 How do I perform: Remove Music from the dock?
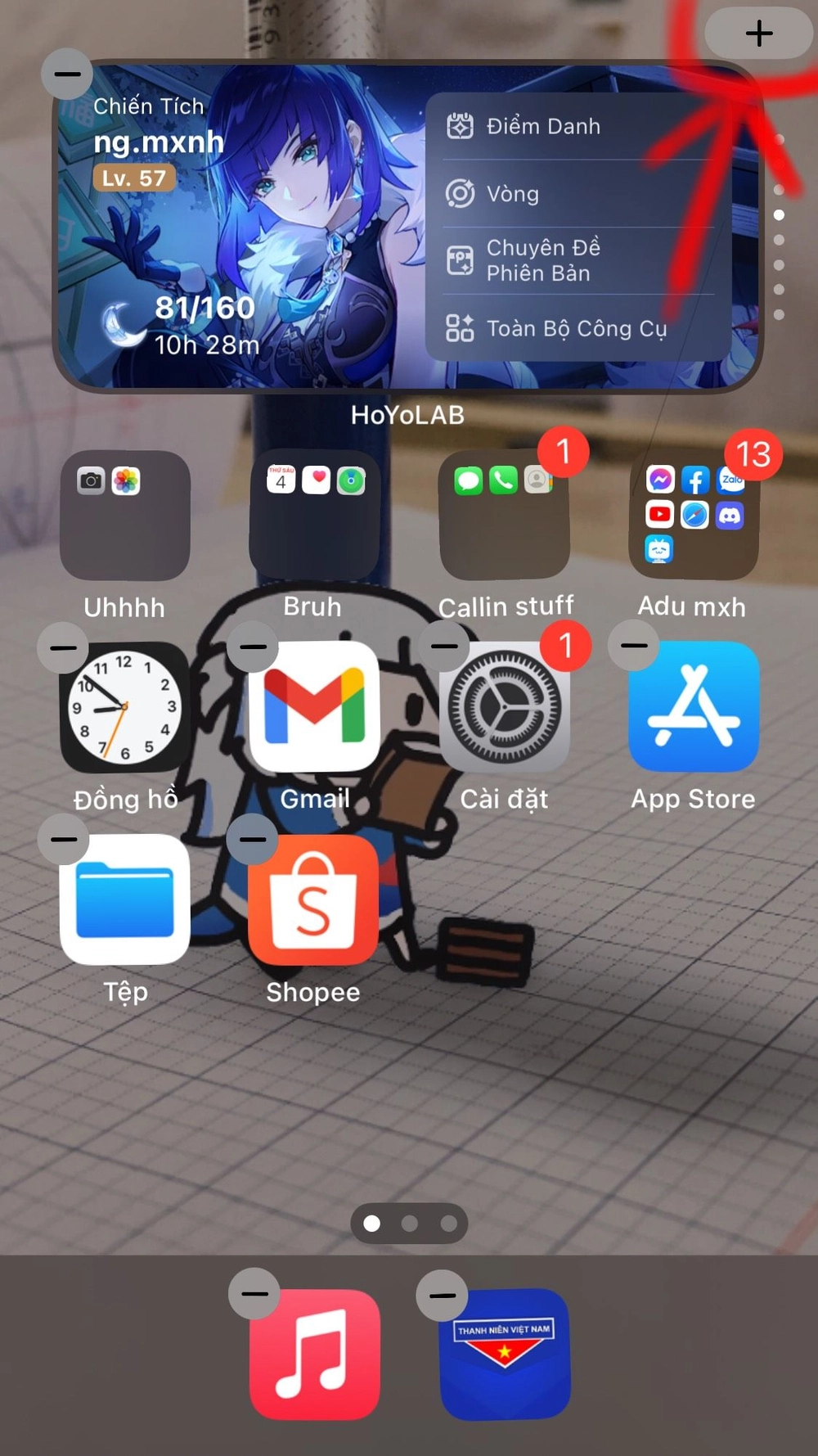point(254,1293)
